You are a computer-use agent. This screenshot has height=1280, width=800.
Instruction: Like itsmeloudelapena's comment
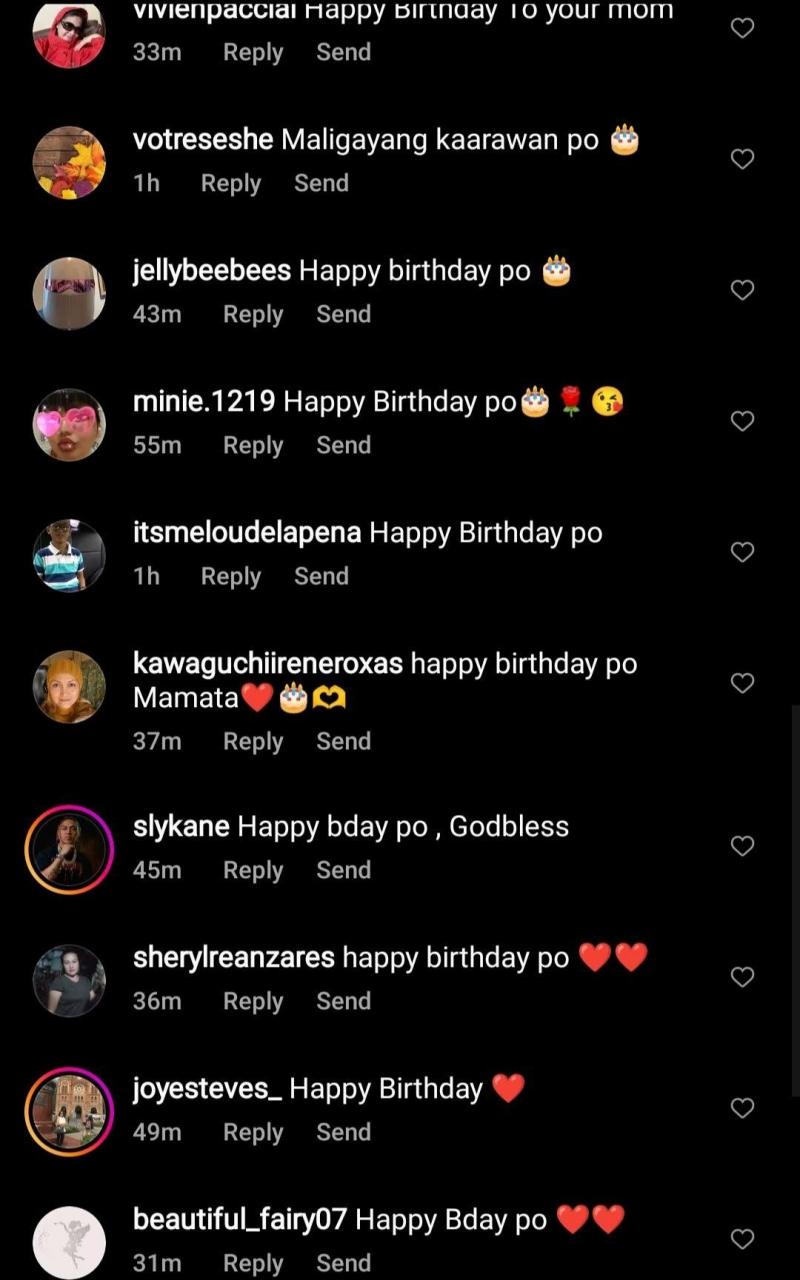click(x=742, y=552)
